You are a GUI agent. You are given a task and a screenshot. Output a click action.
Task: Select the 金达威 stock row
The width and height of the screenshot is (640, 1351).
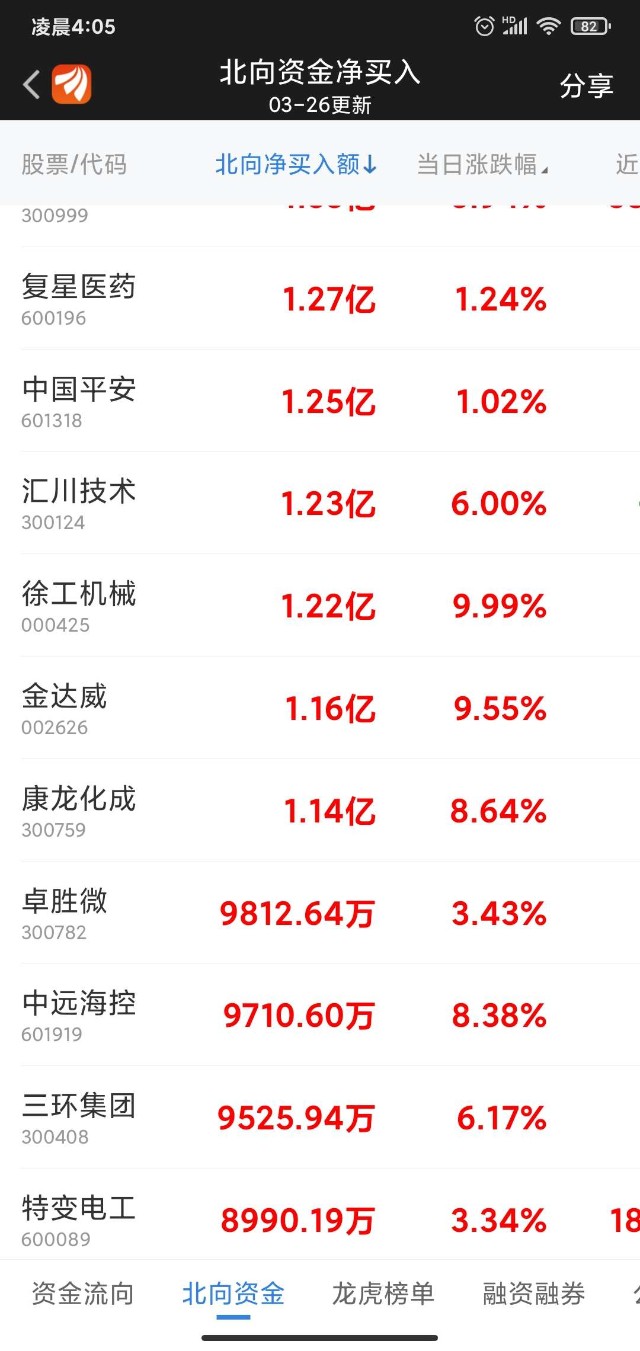point(64,708)
